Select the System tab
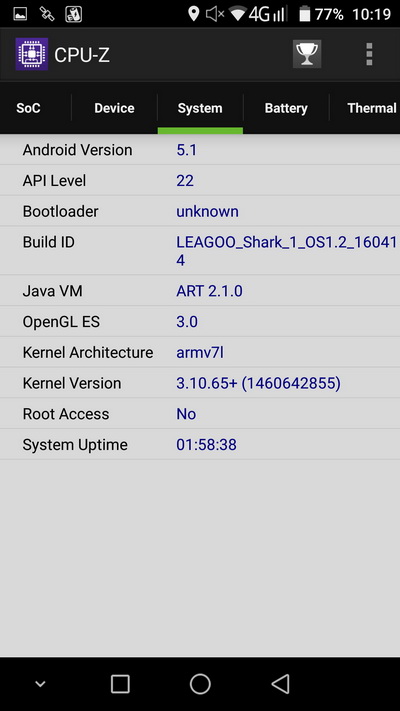The image size is (400, 711). click(x=200, y=108)
